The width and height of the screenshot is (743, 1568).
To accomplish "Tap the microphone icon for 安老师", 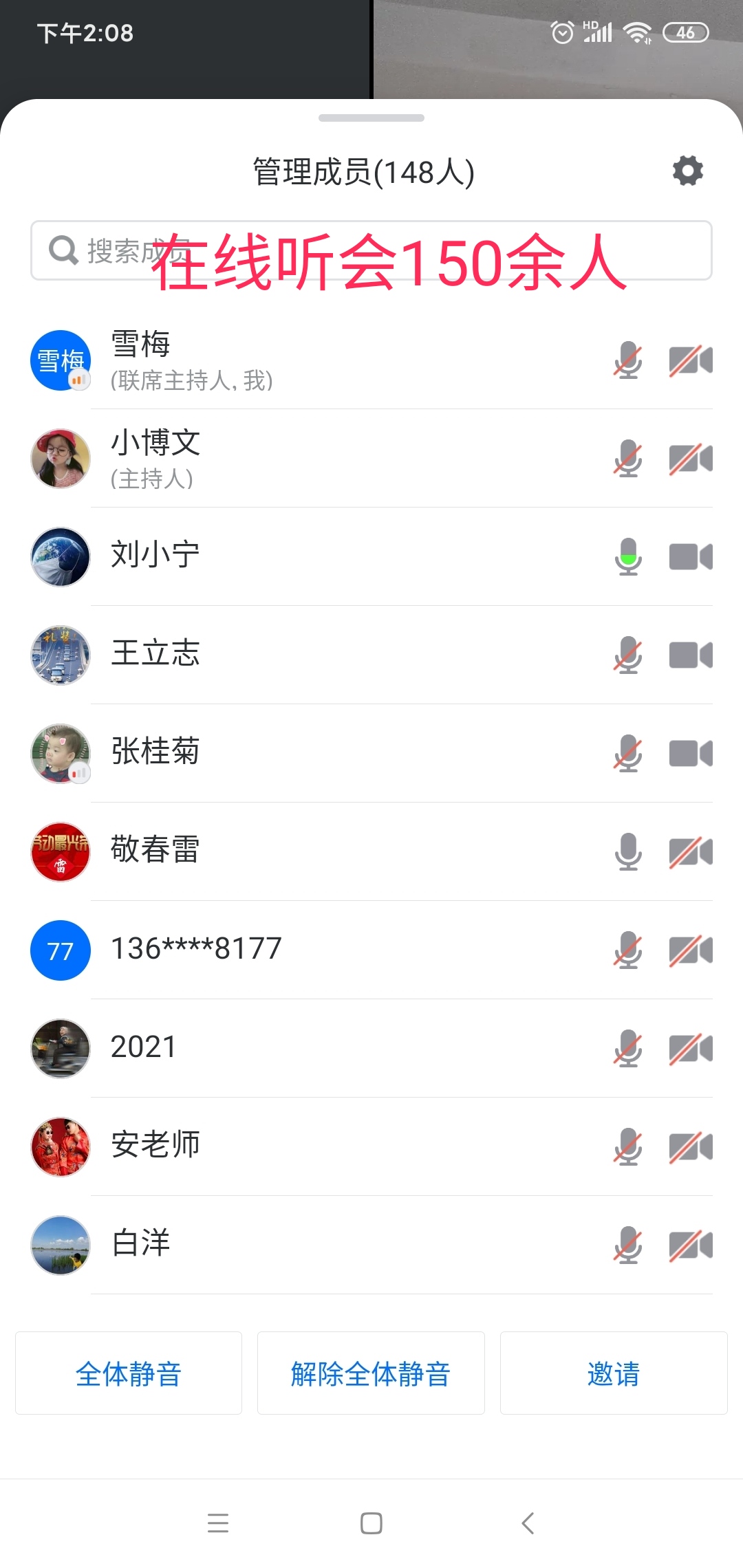I will 628,1146.
